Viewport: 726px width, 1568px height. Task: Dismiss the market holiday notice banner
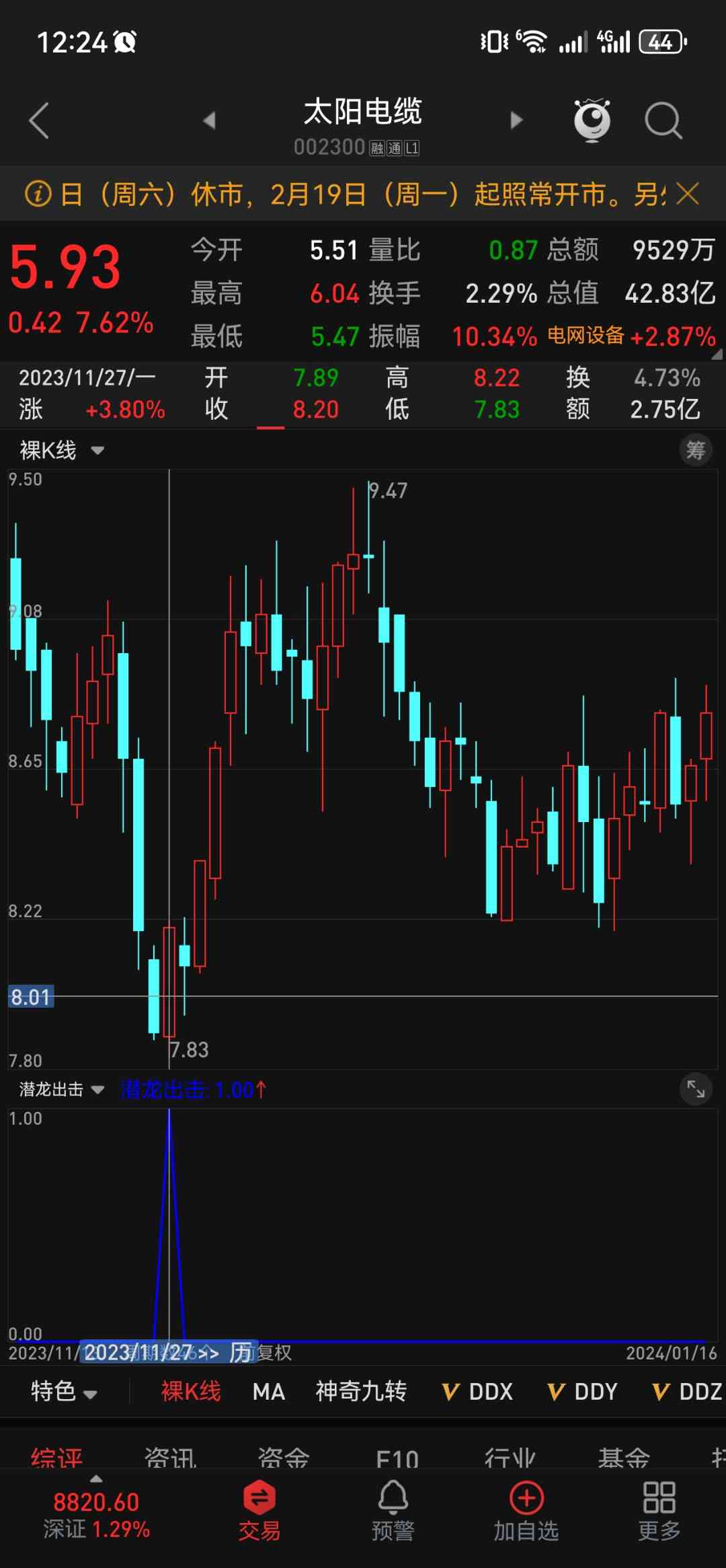(688, 194)
